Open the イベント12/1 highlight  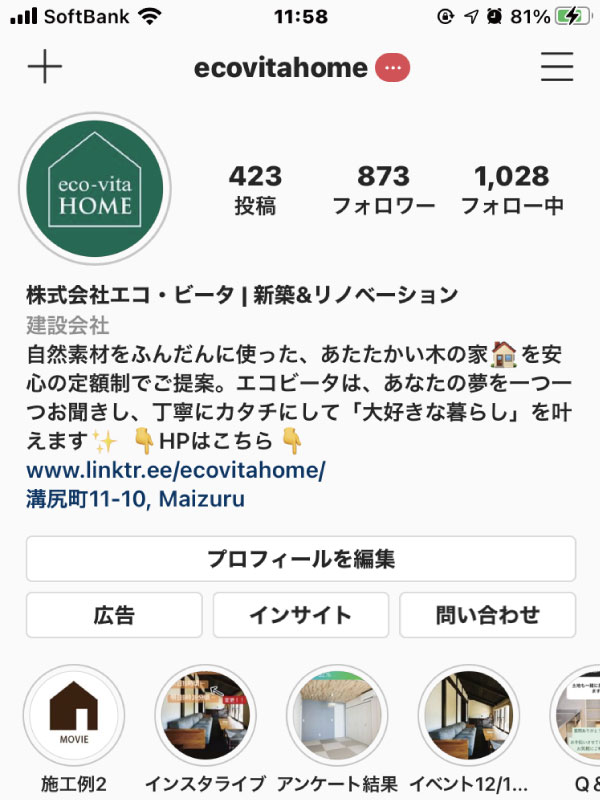[x=468, y=716]
